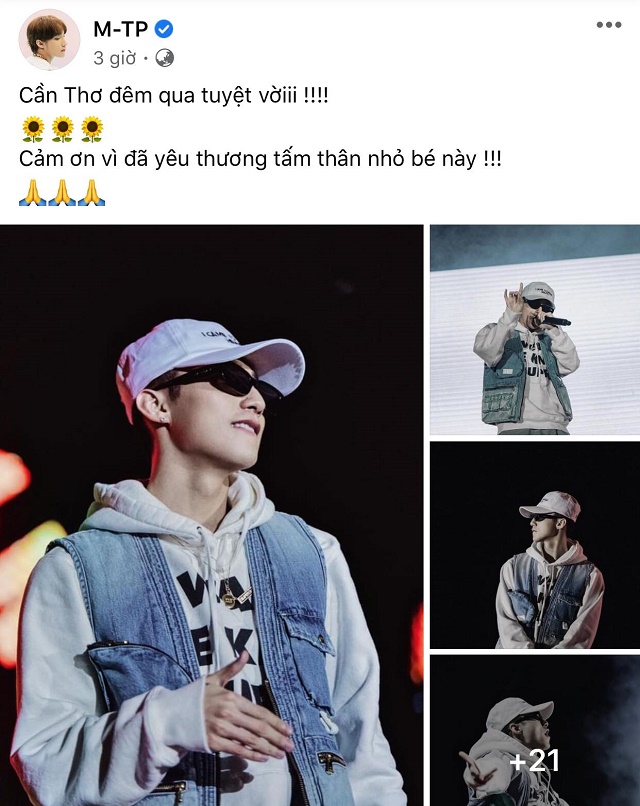Open the large photo with sunglasses close-up

click(212, 515)
